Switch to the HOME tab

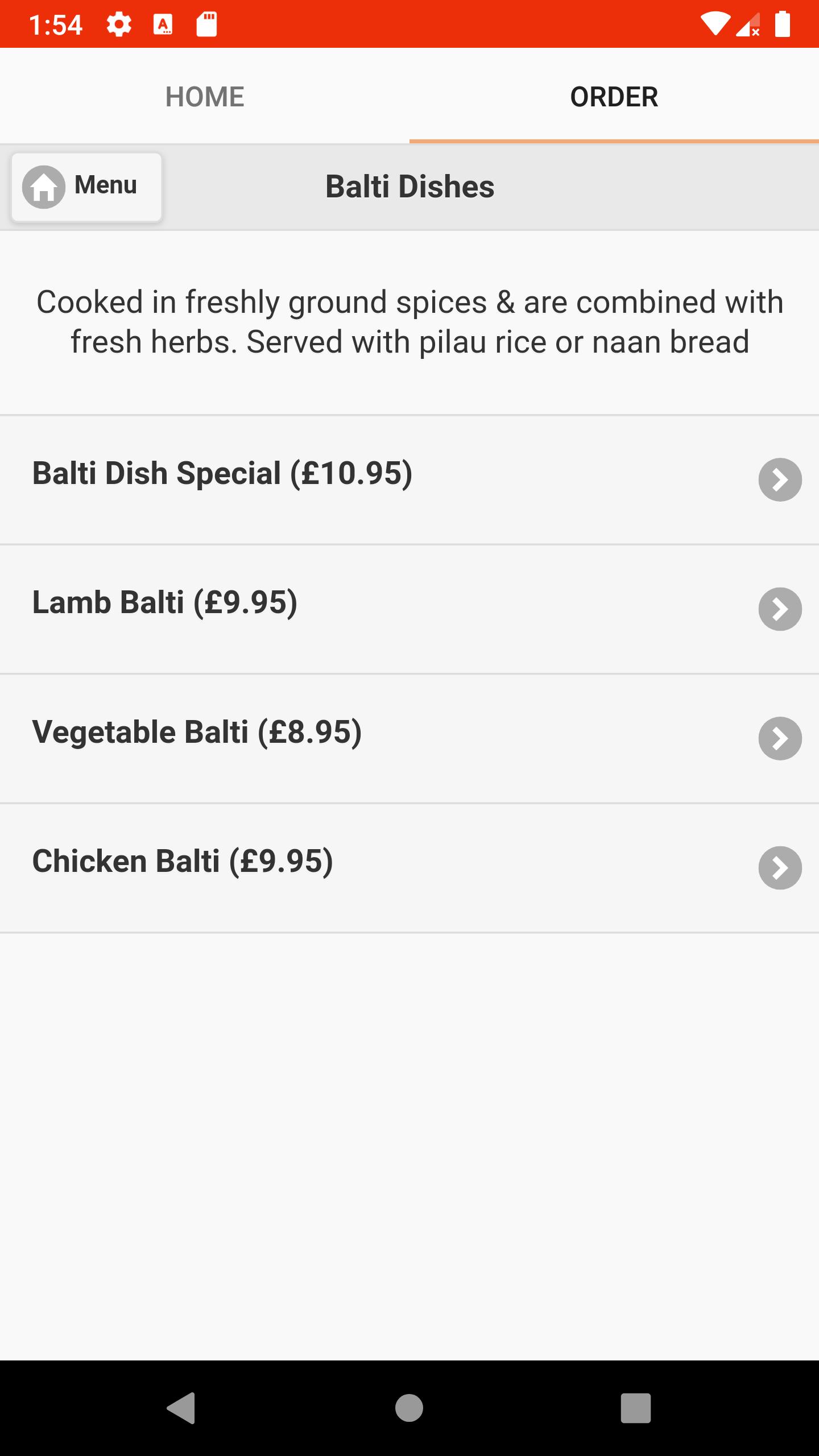(x=205, y=96)
